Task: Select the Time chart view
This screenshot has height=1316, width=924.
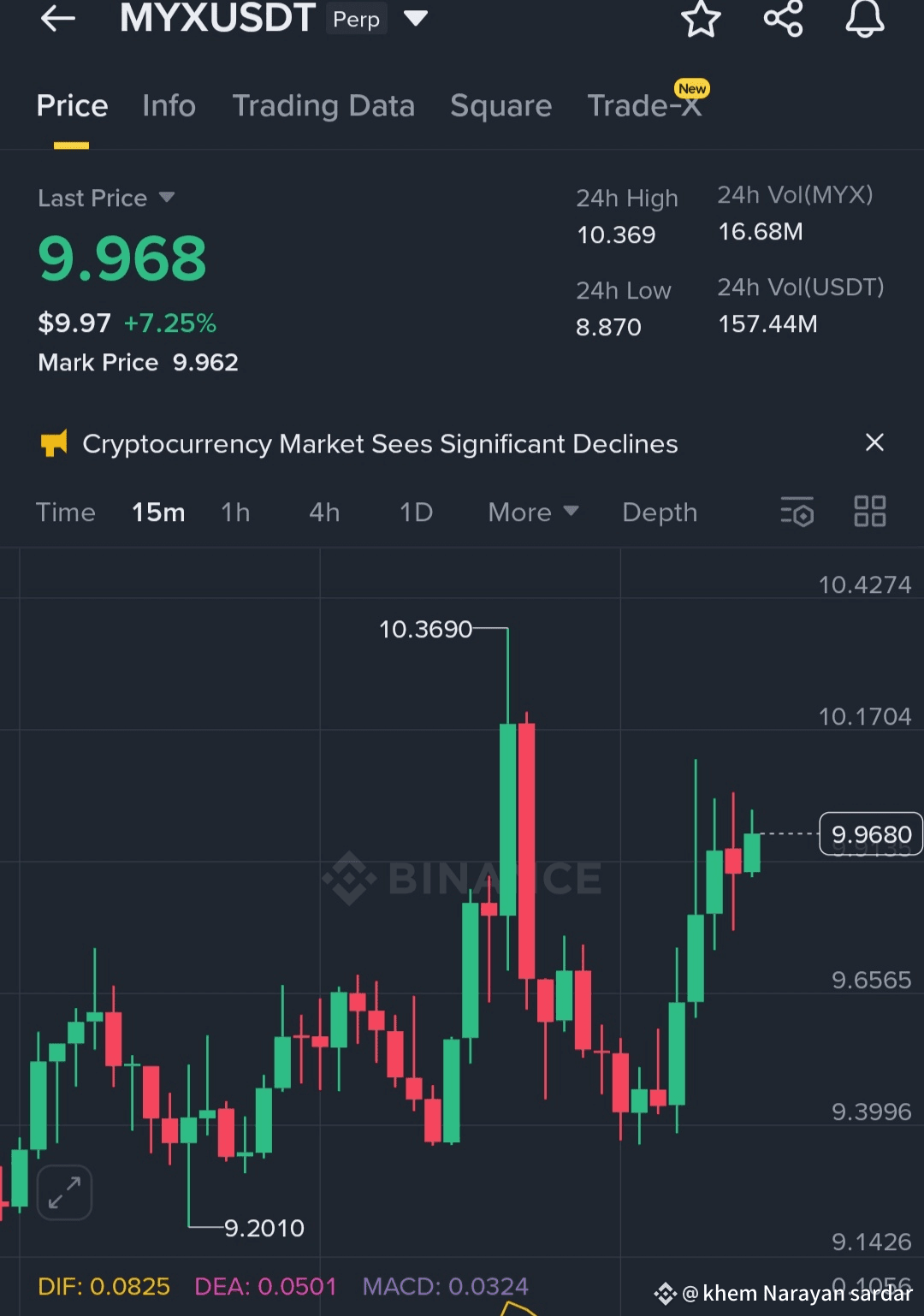Action: 65,513
